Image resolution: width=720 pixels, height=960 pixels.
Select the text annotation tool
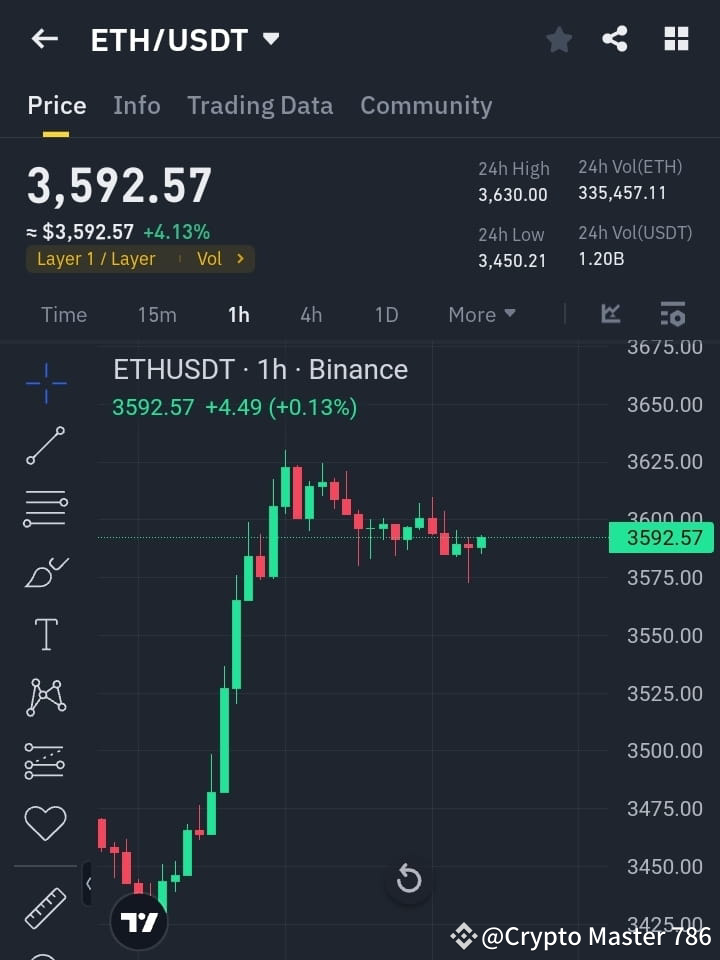(x=44, y=634)
